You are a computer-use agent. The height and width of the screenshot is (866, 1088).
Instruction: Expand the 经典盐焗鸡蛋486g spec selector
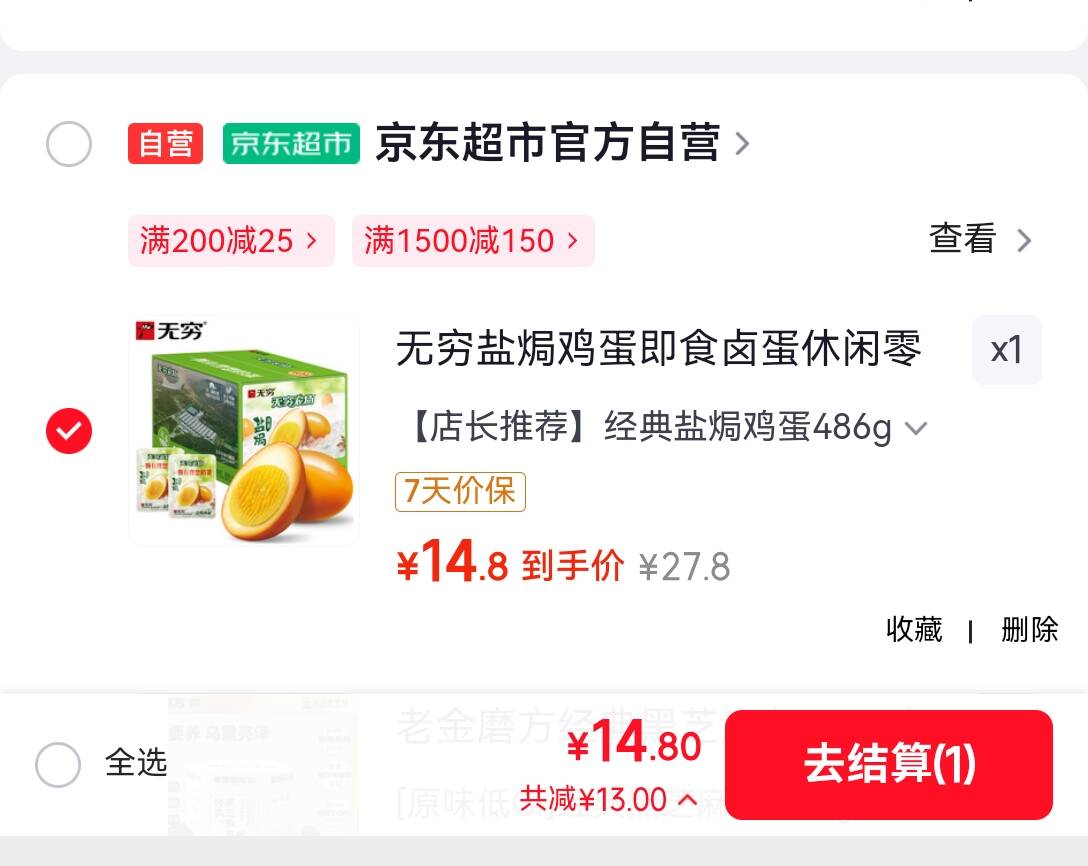(668, 429)
